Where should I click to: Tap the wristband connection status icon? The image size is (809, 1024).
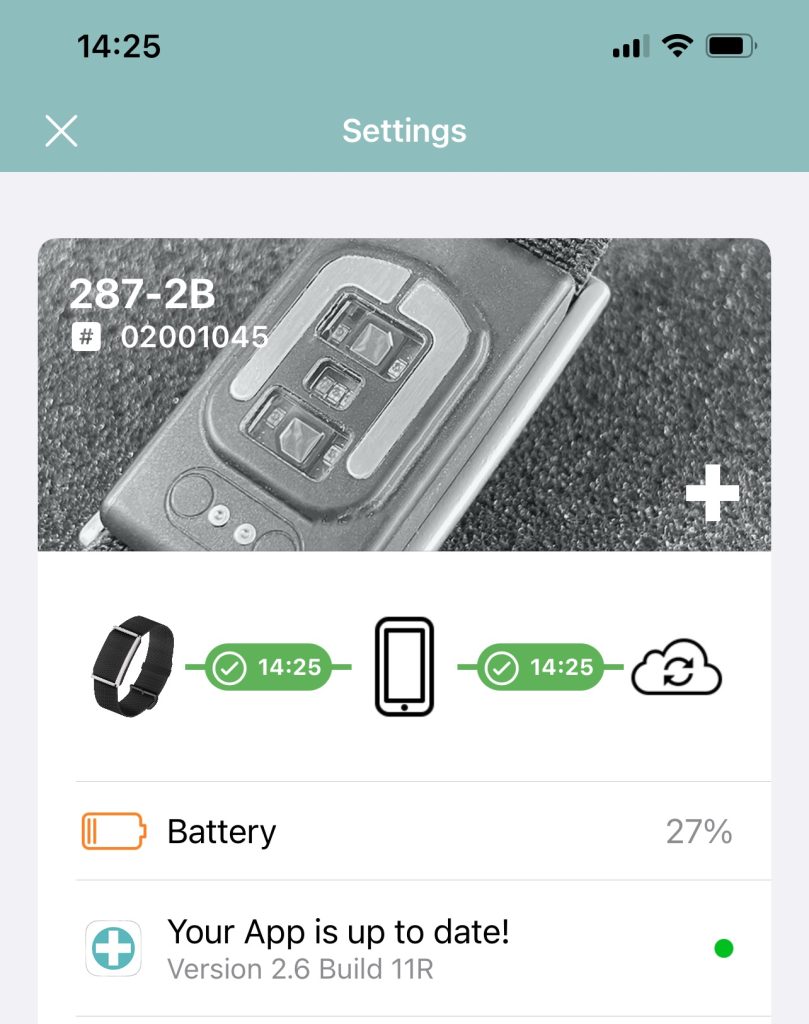coord(129,666)
